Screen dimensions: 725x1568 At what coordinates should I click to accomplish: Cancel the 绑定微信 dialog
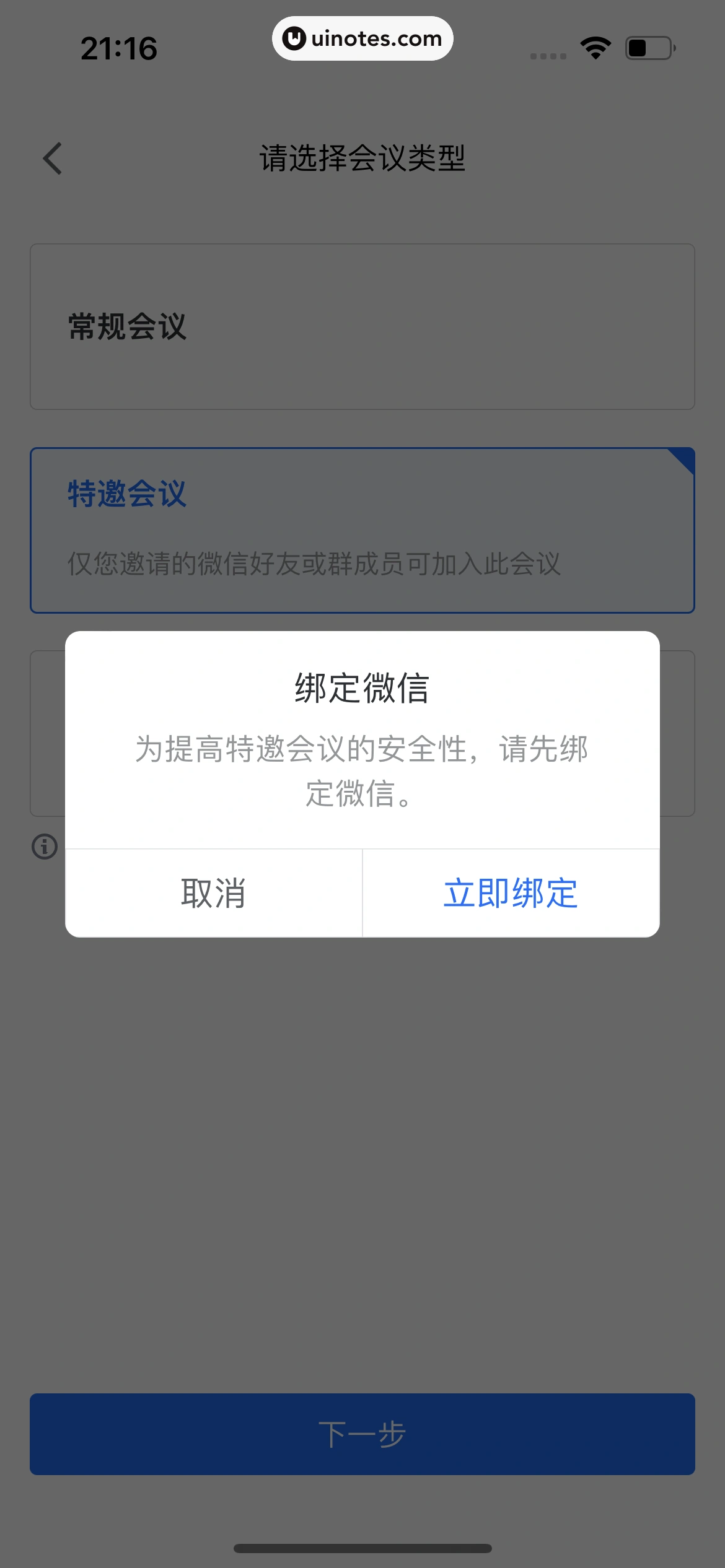coord(213,893)
